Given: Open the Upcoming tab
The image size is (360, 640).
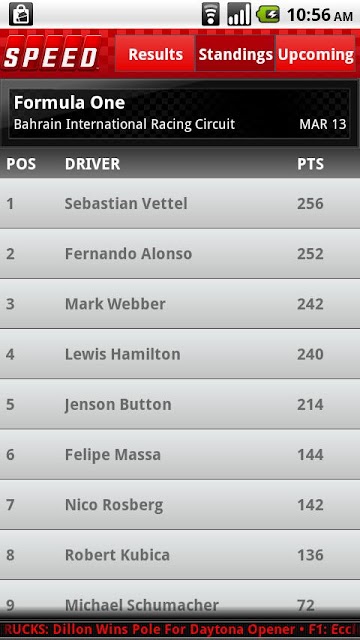Looking at the screenshot, I should tap(316, 54).
